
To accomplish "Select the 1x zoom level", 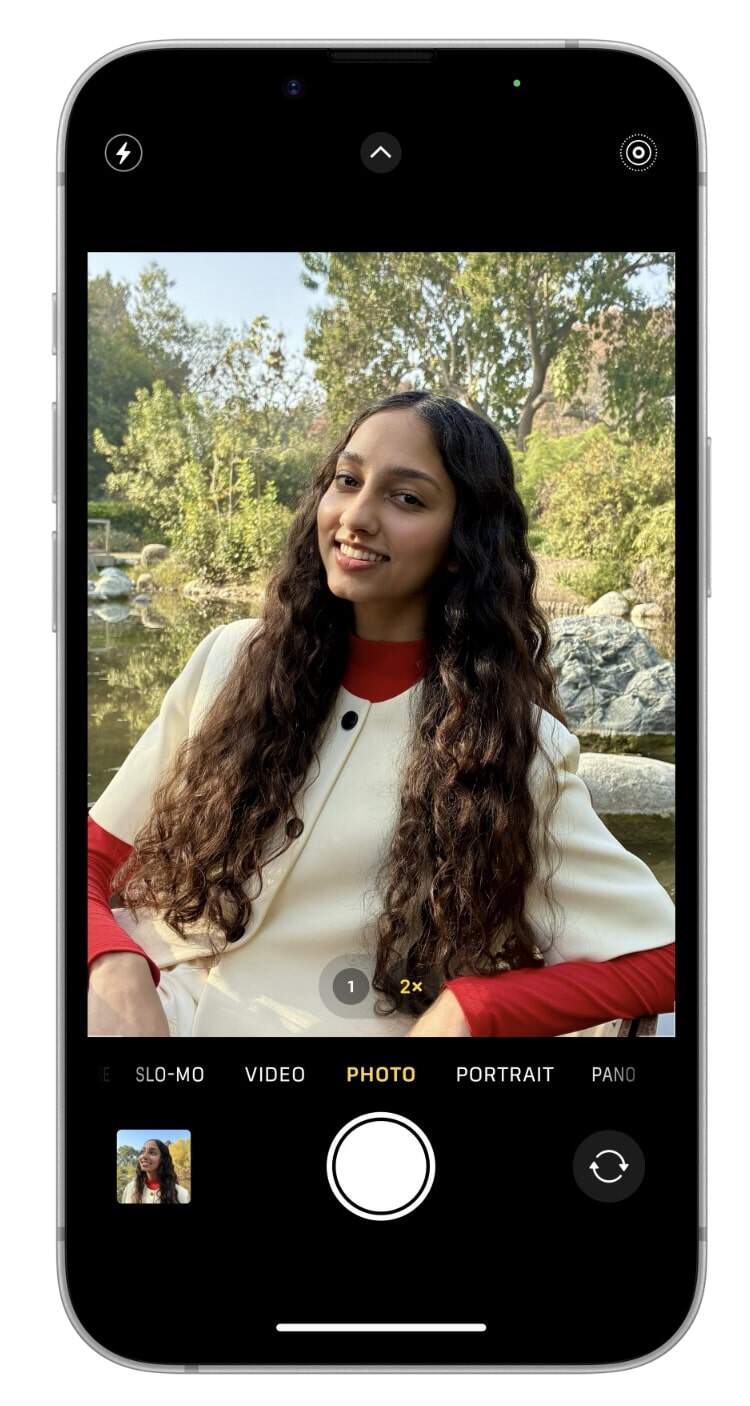I will point(350,987).
